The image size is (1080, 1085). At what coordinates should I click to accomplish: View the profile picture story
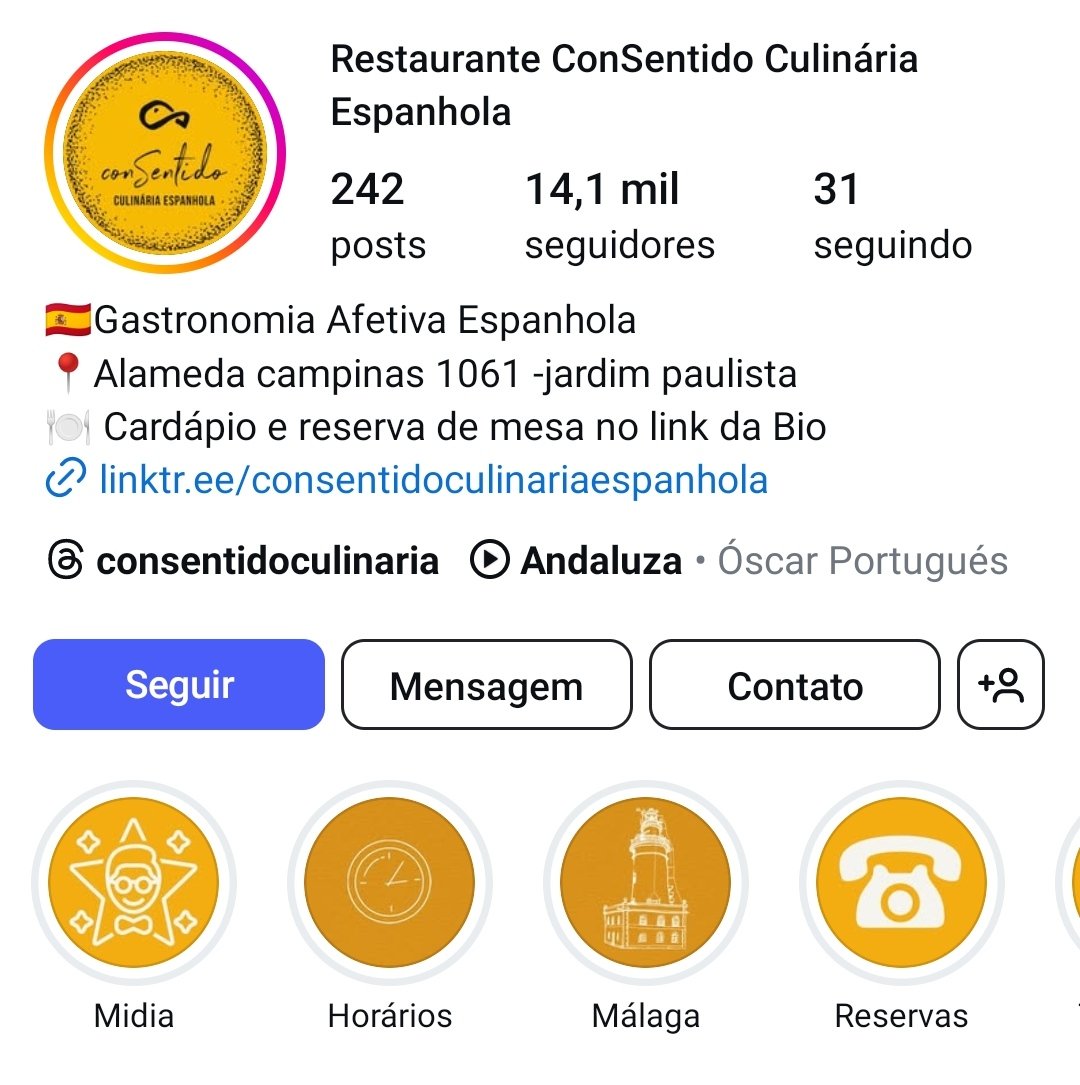point(165,154)
